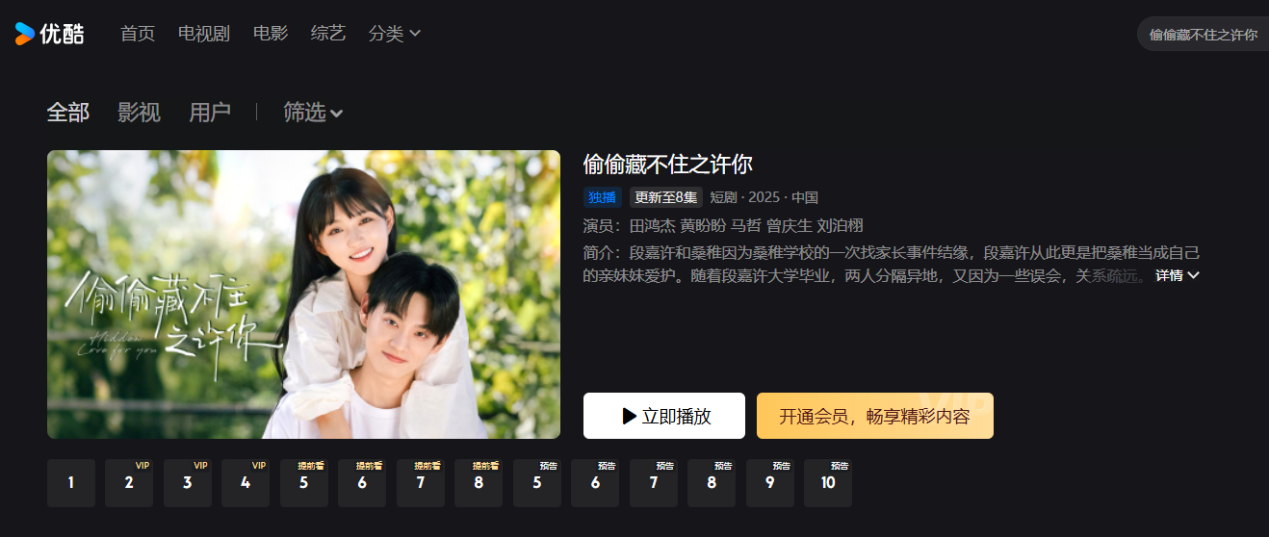The width and height of the screenshot is (1269, 537).
Task: Open the 偷偷藏不住之许你 poster thumbnail
Action: click(303, 294)
